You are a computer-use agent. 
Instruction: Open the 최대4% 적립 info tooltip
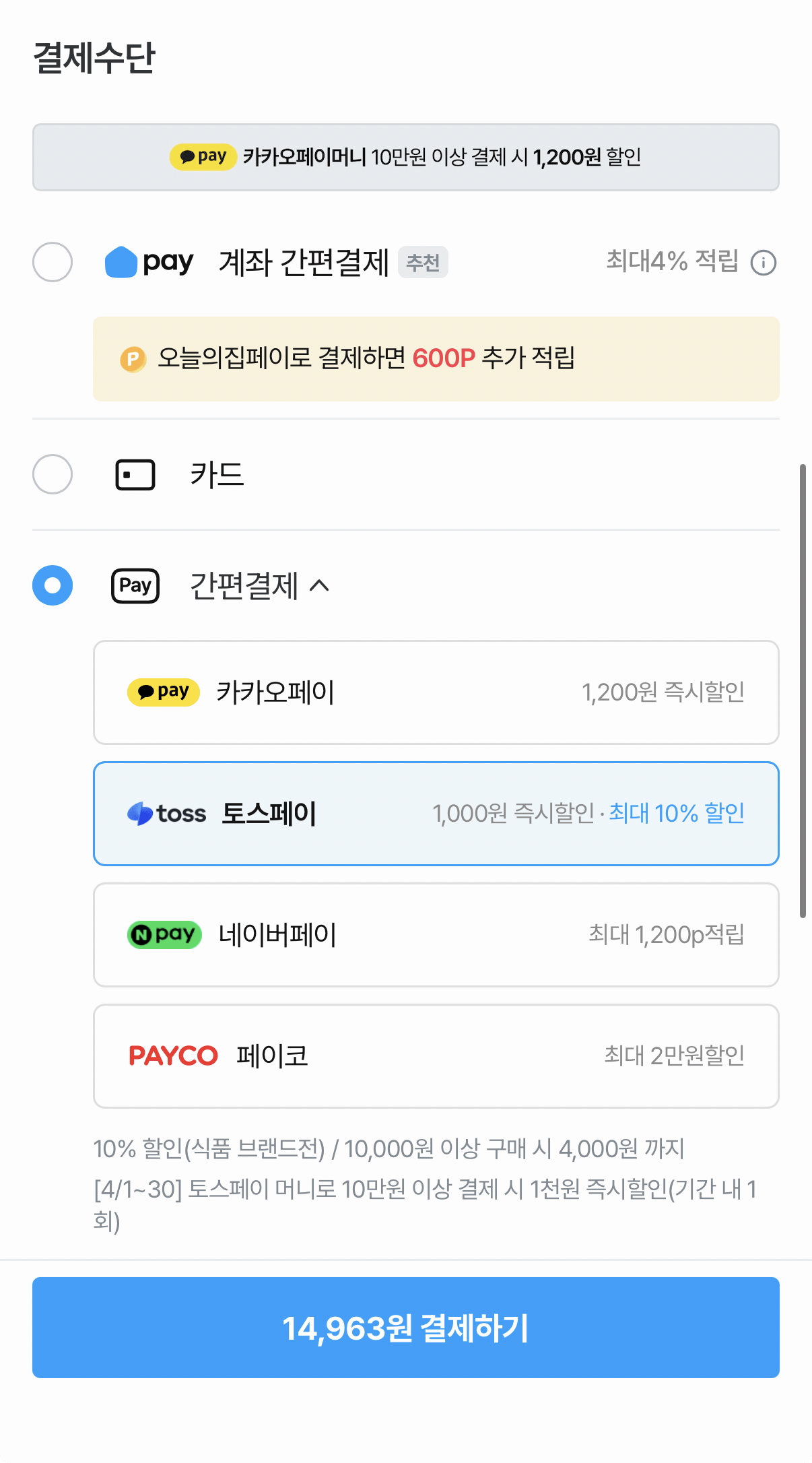pos(762,263)
